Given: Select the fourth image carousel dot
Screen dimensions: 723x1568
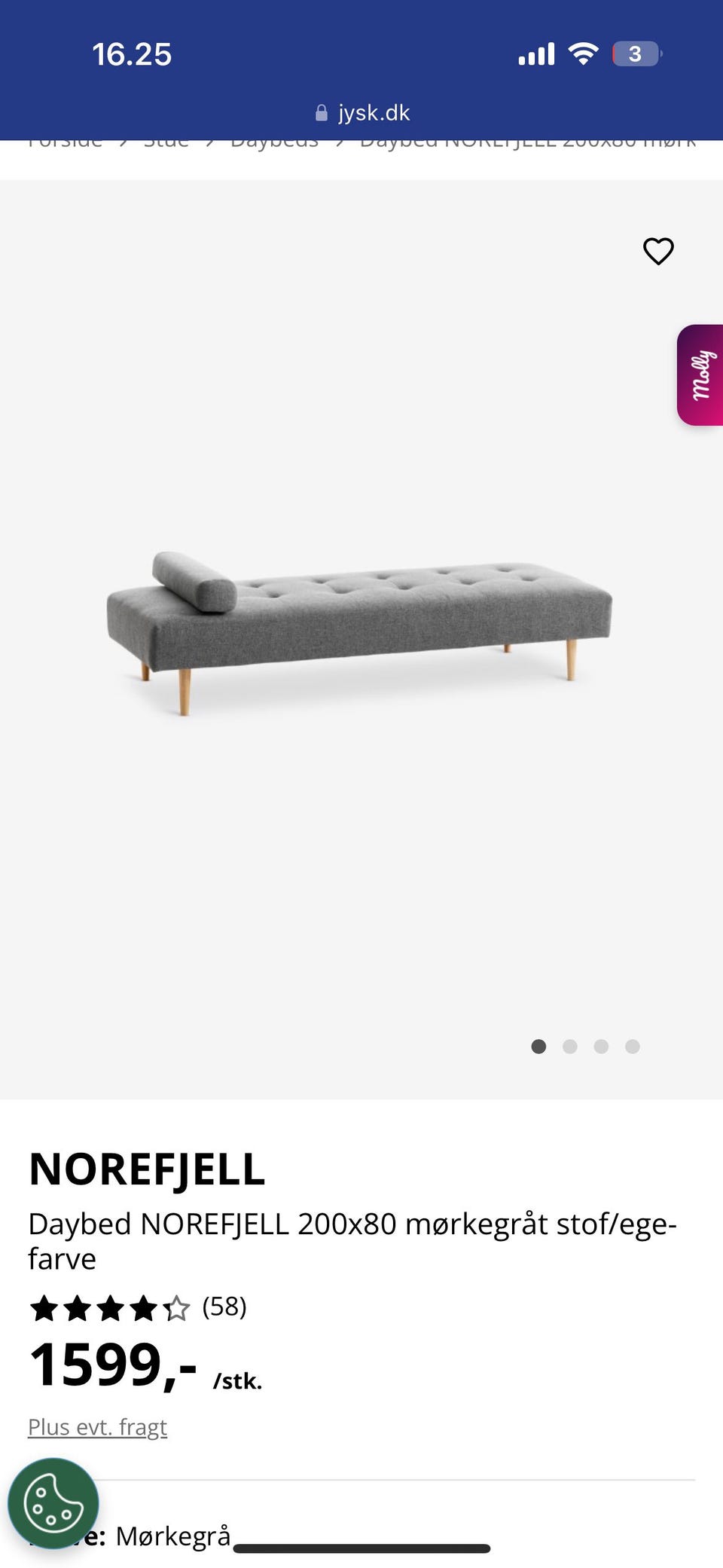Looking at the screenshot, I should [x=632, y=1047].
